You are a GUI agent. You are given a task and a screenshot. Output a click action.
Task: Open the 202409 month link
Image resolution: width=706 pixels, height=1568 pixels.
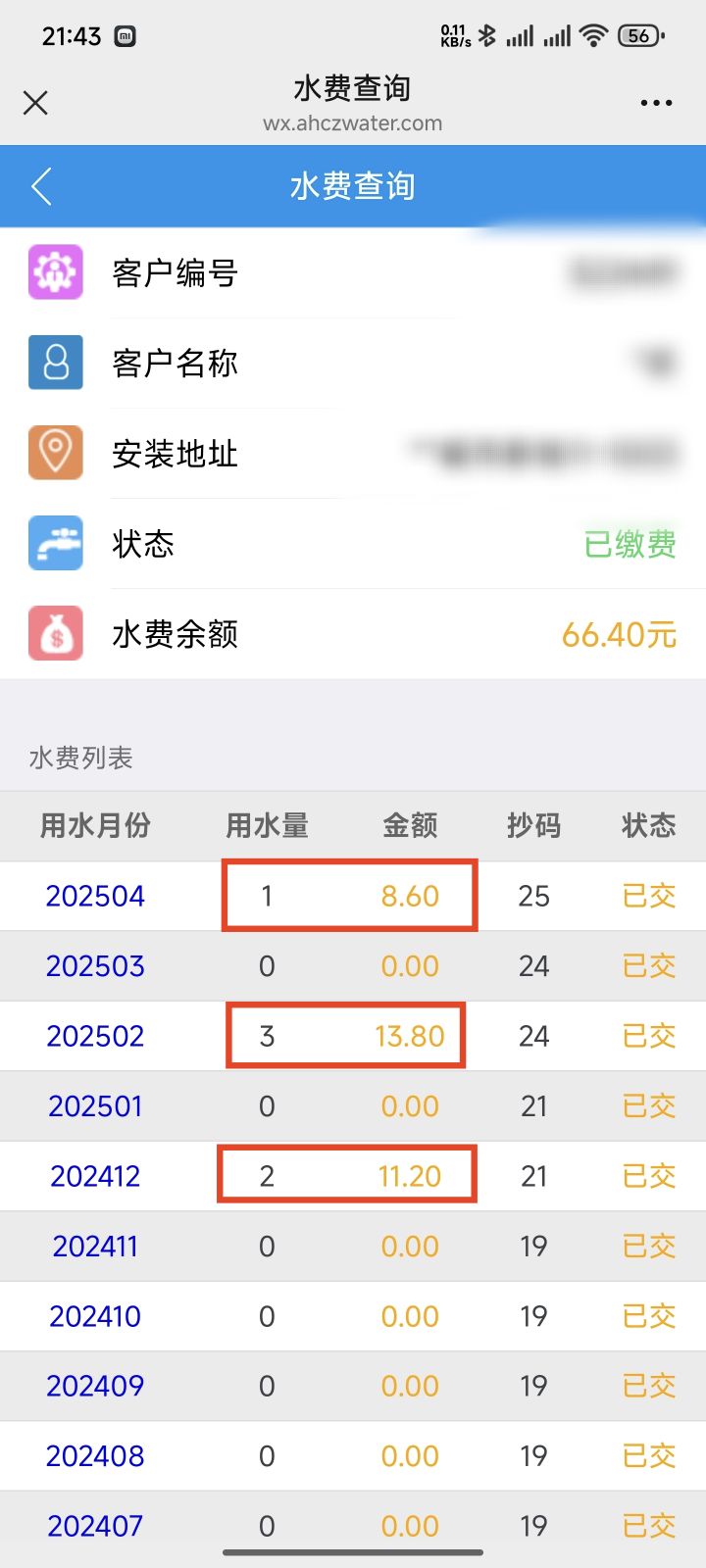tap(95, 1386)
